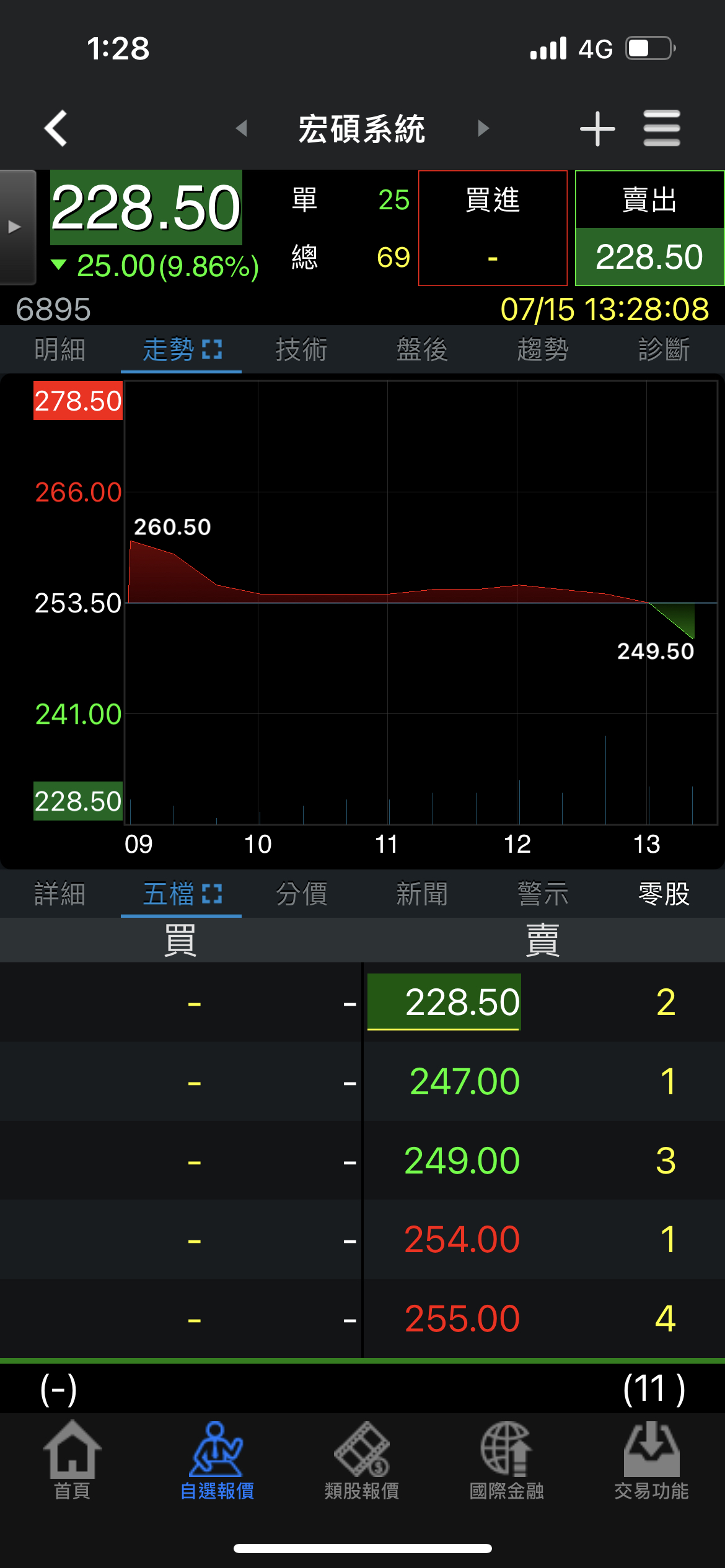Select the 盤後 tab
This screenshot has width=725, height=1568.
(x=422, y=349)
